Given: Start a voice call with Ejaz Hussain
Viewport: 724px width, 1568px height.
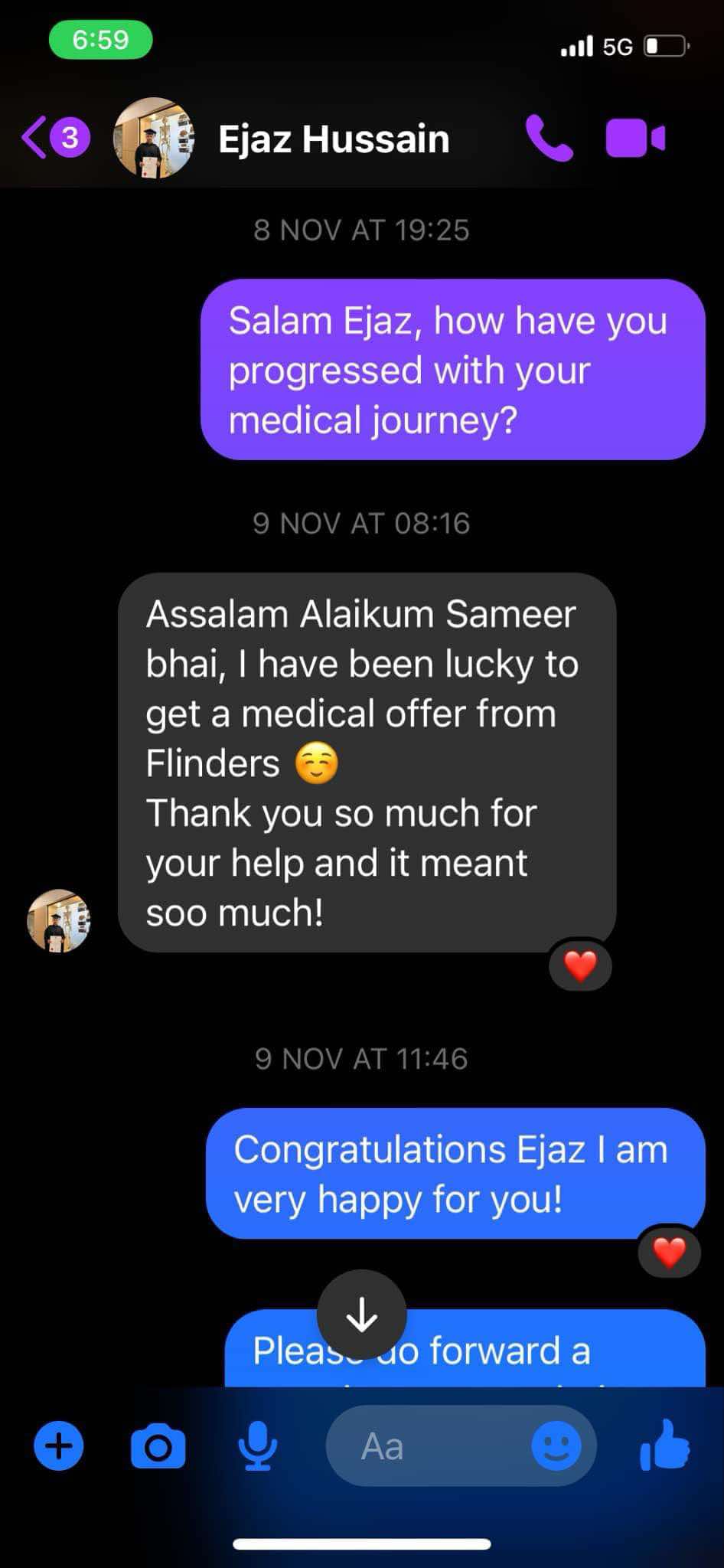Looking at the screenshot, I should [x=549, y=139].
